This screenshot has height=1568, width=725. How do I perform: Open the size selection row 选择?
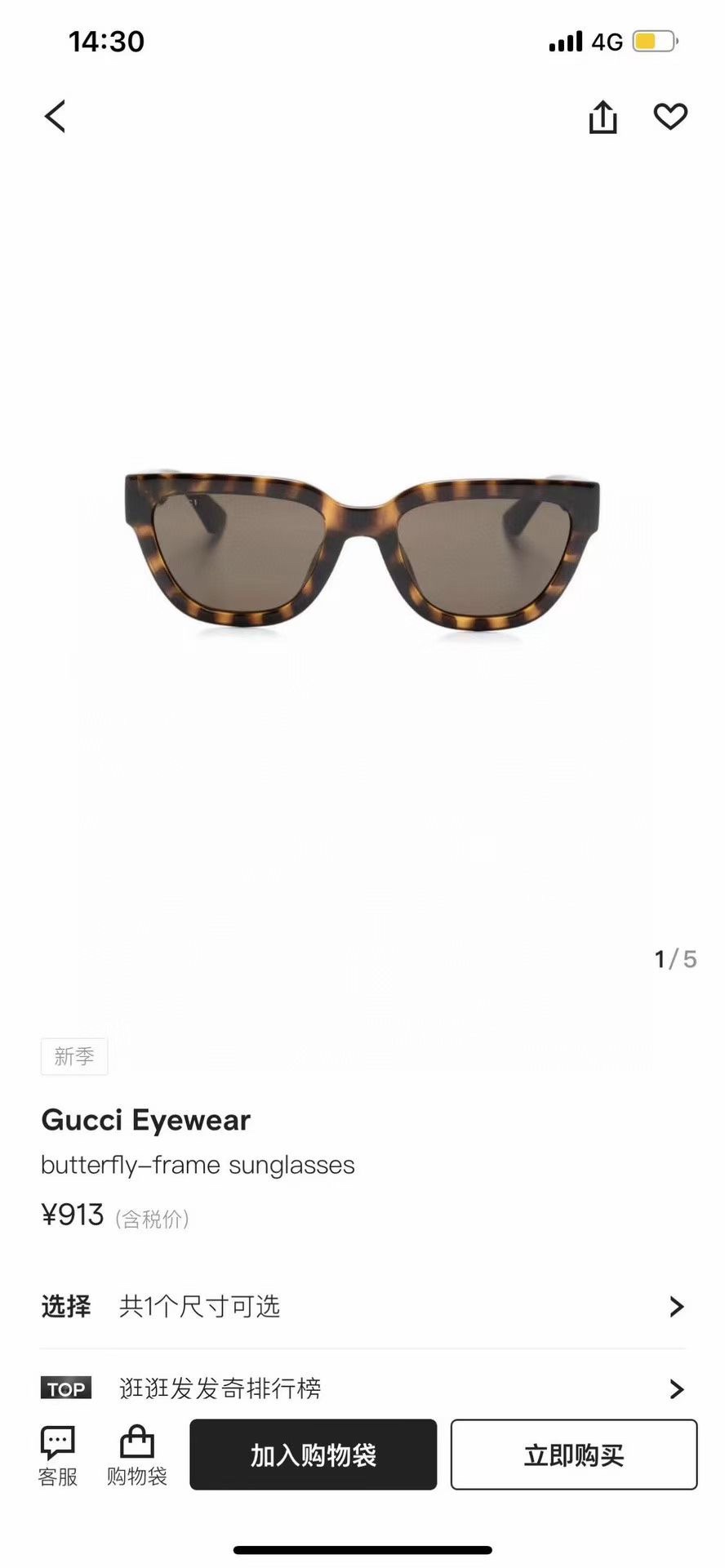click(x=362, y=1307)
